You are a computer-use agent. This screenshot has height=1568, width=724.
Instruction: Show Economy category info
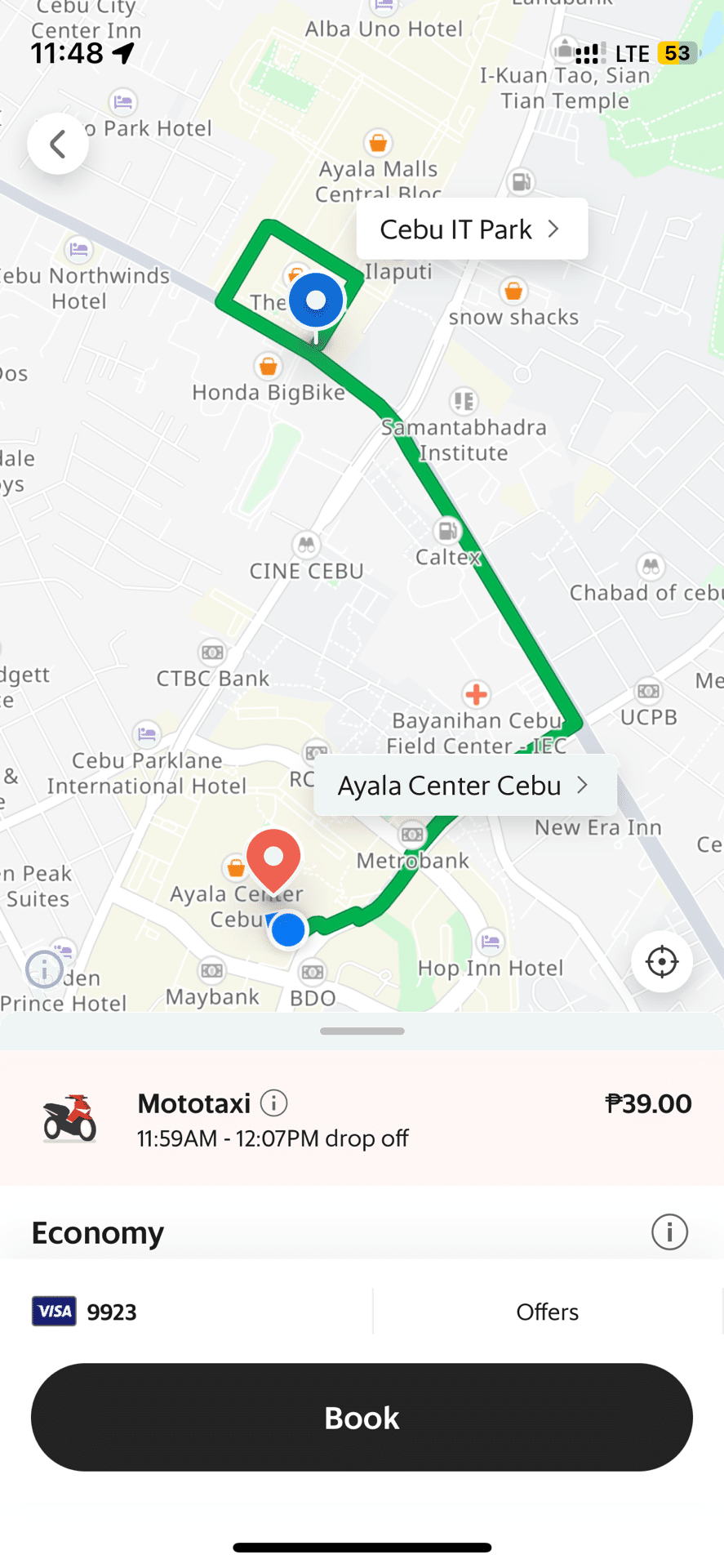point(669,1232)
